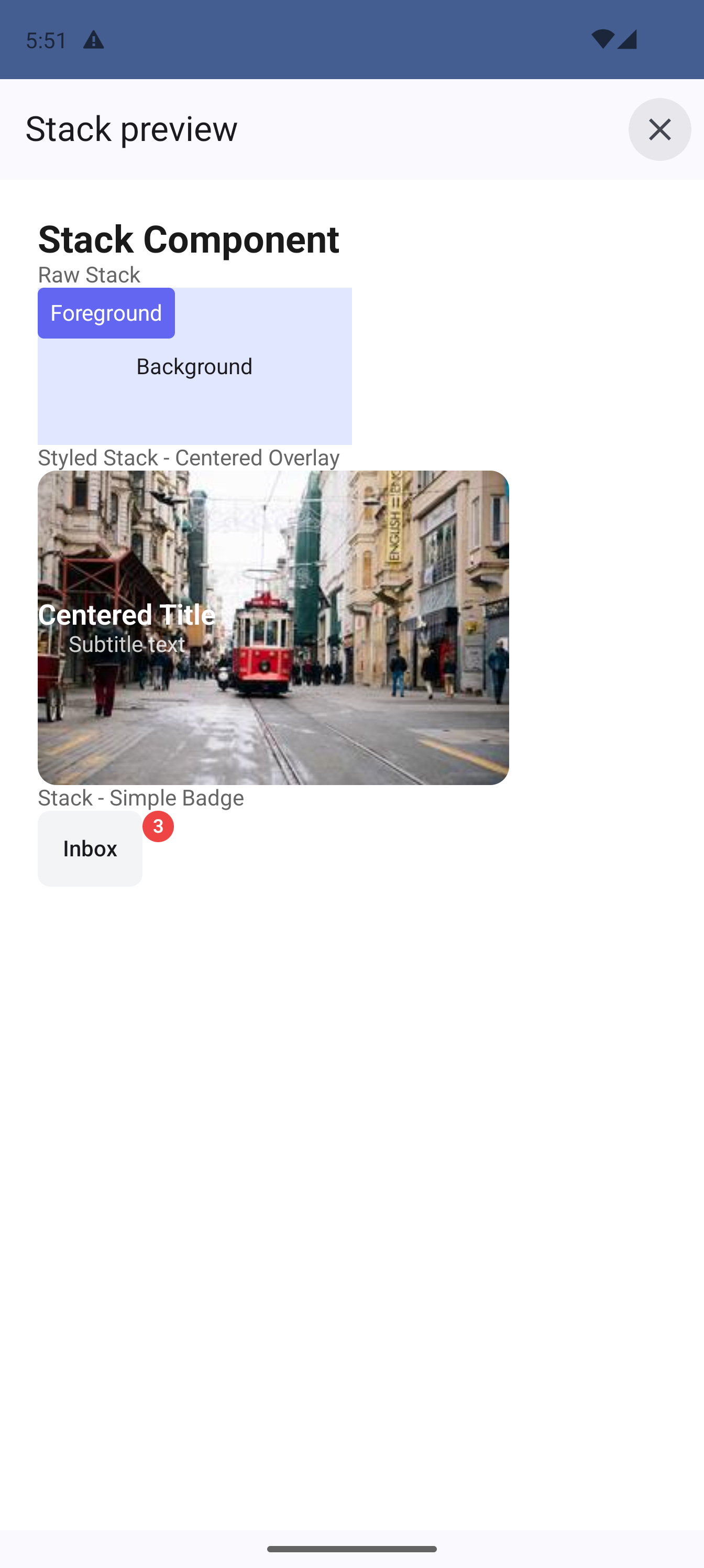Open the Inbox button

pos(90,848)
